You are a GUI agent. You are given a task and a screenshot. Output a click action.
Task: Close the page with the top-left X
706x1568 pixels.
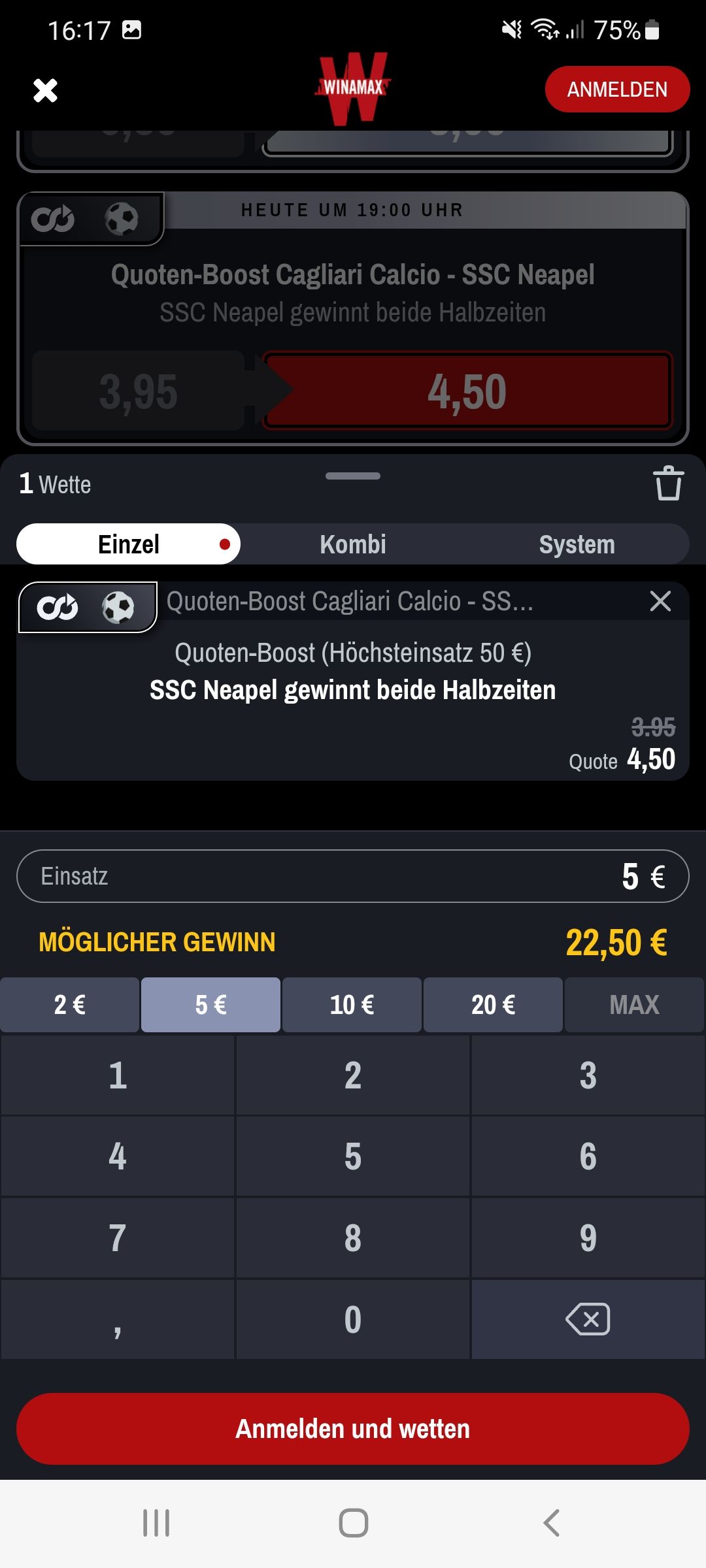click(x=45, y=90)
